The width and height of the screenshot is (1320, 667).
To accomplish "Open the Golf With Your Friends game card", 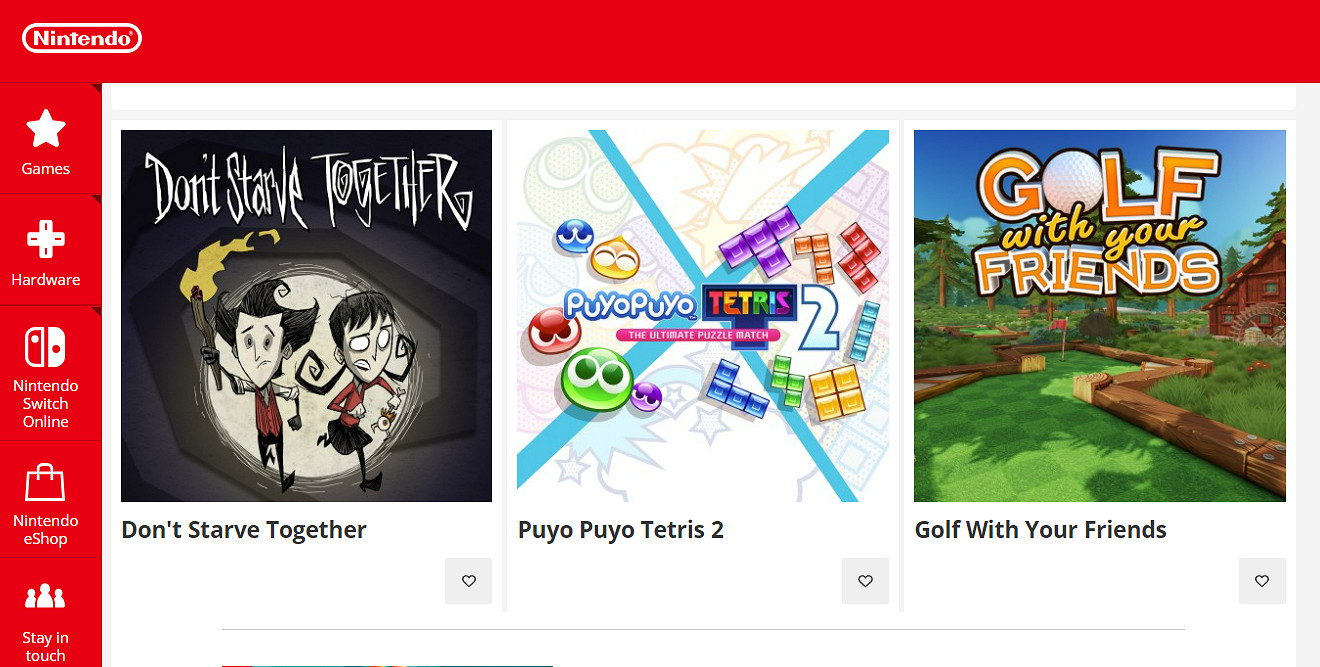I will (x=1099, y=316).
